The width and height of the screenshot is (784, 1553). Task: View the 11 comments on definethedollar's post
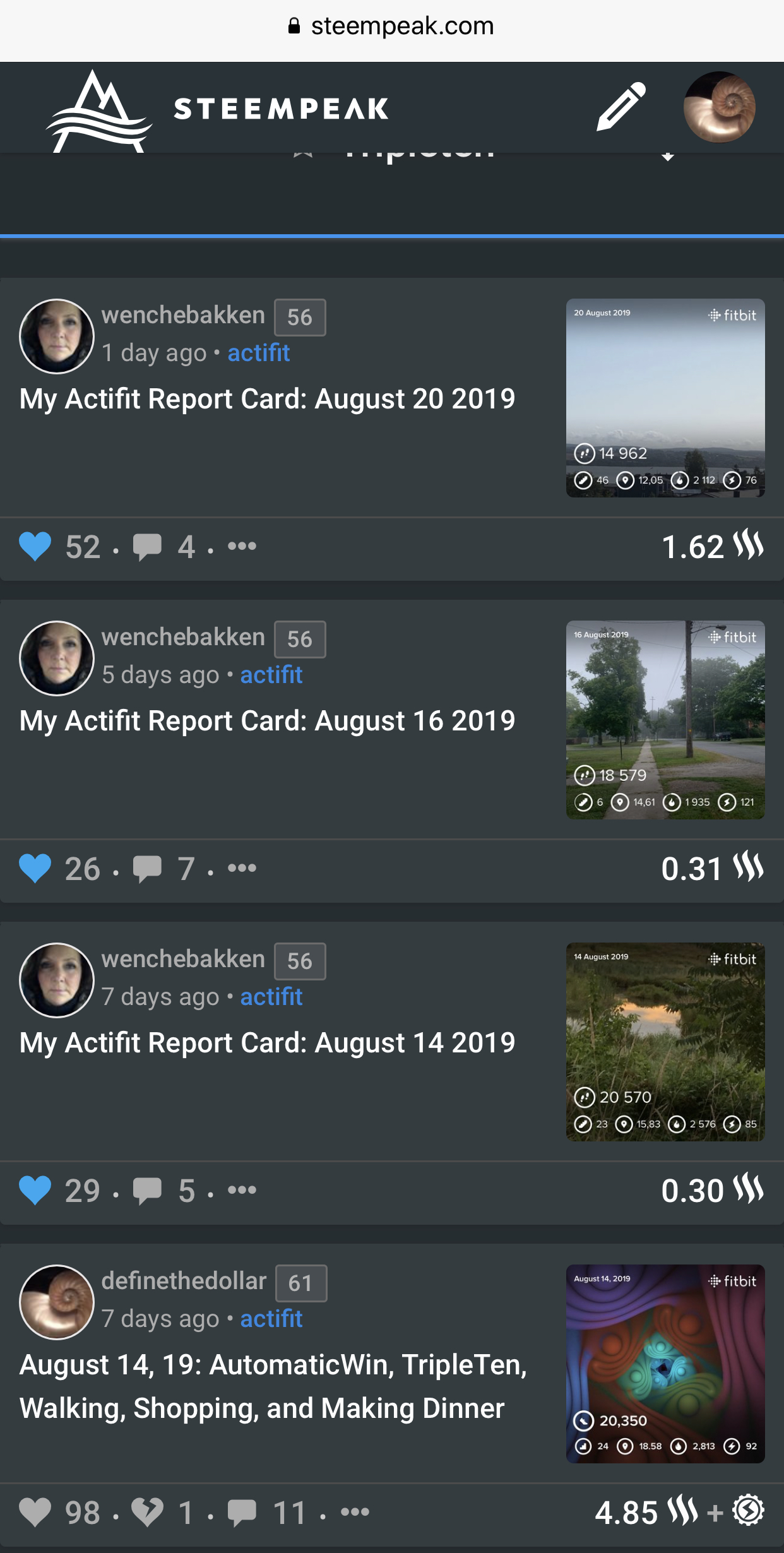pos(242,1513)
